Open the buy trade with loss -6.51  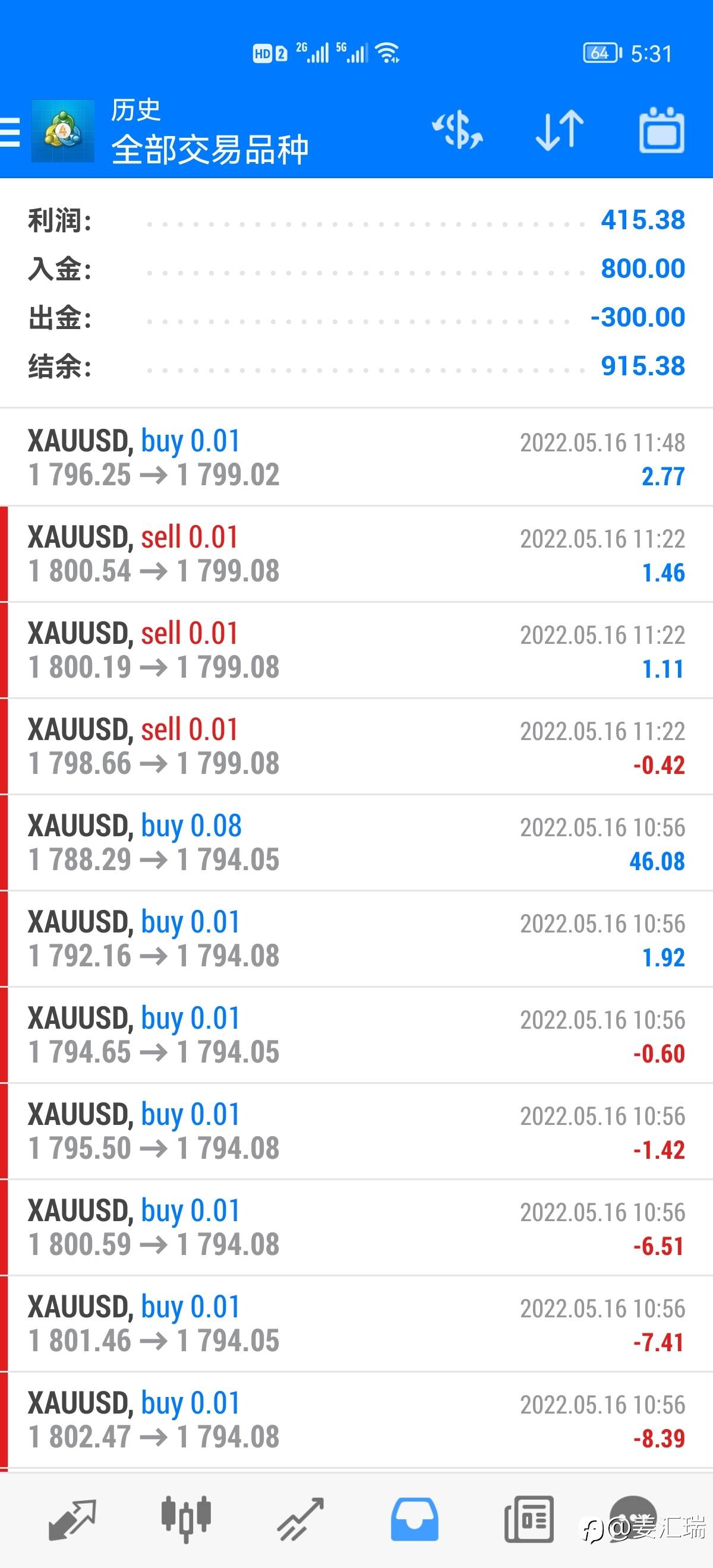pos(356,1227)
